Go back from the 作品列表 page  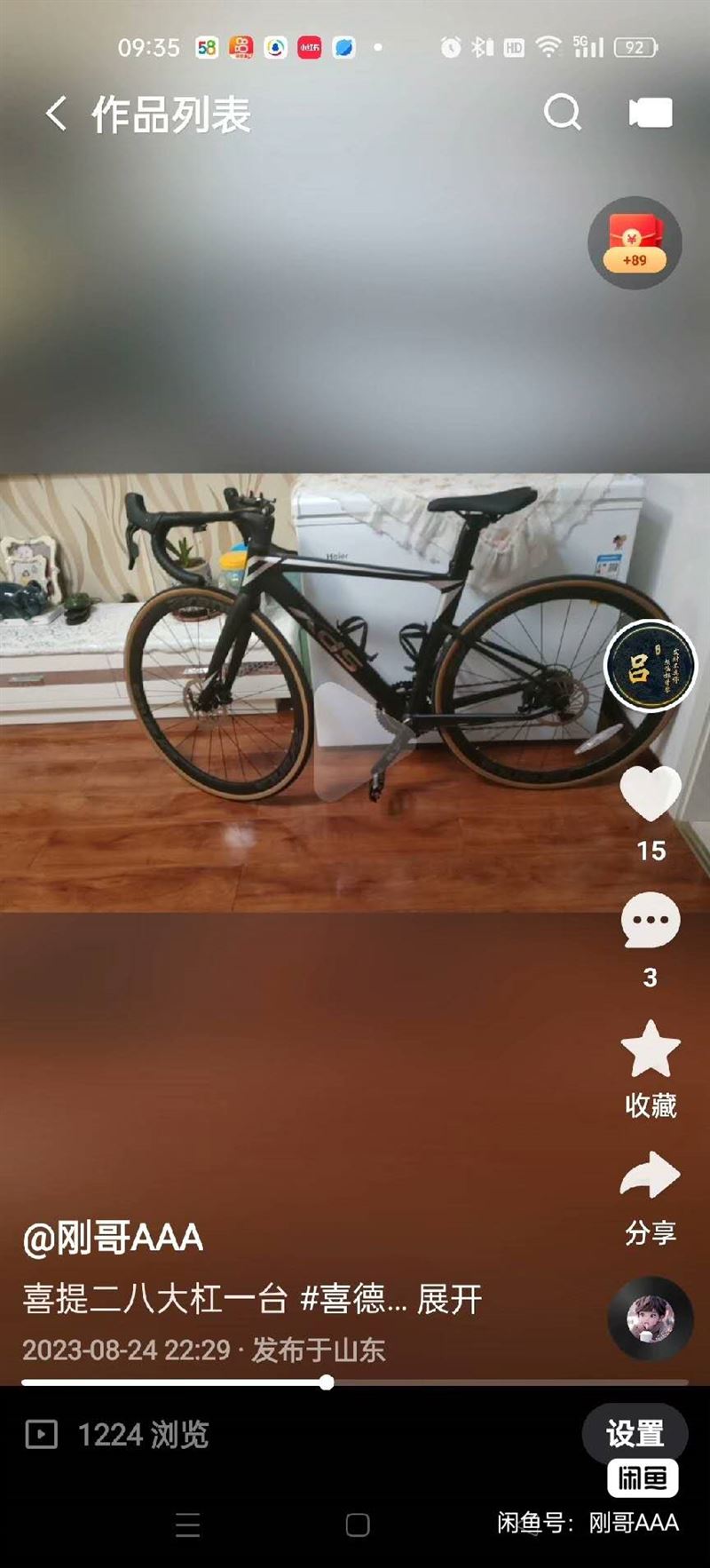pyautogui.click(x=56, y=115)
